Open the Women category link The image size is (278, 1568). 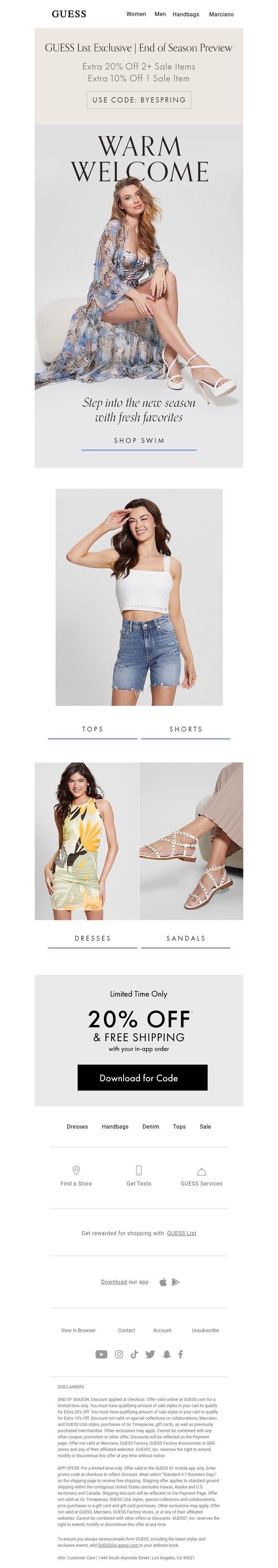click(136, 14)
